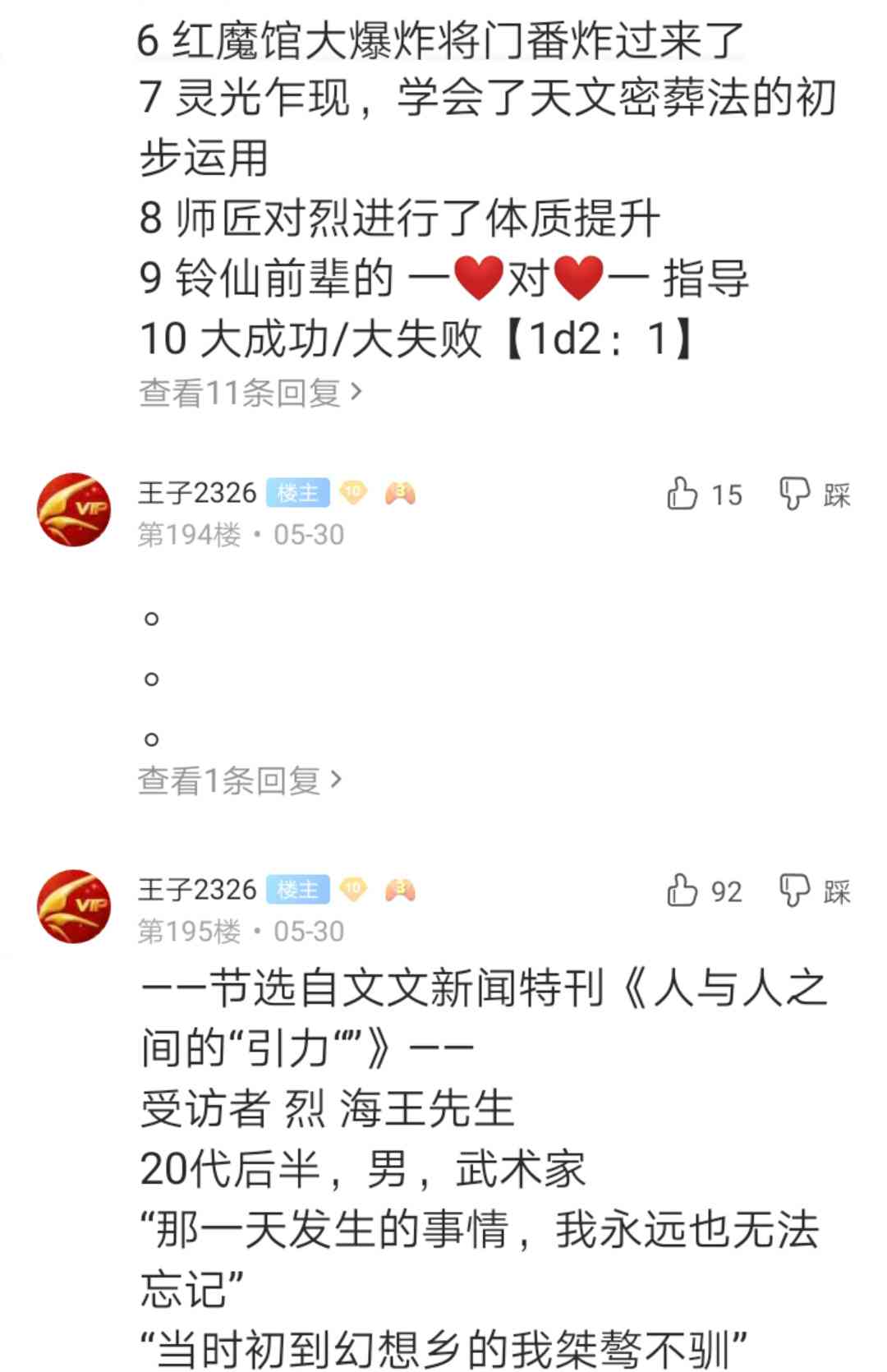This screenshot has width=887, height=1372.
Task: Like the floor 195 post with 92 likes
Action: (x=704, y=891)
